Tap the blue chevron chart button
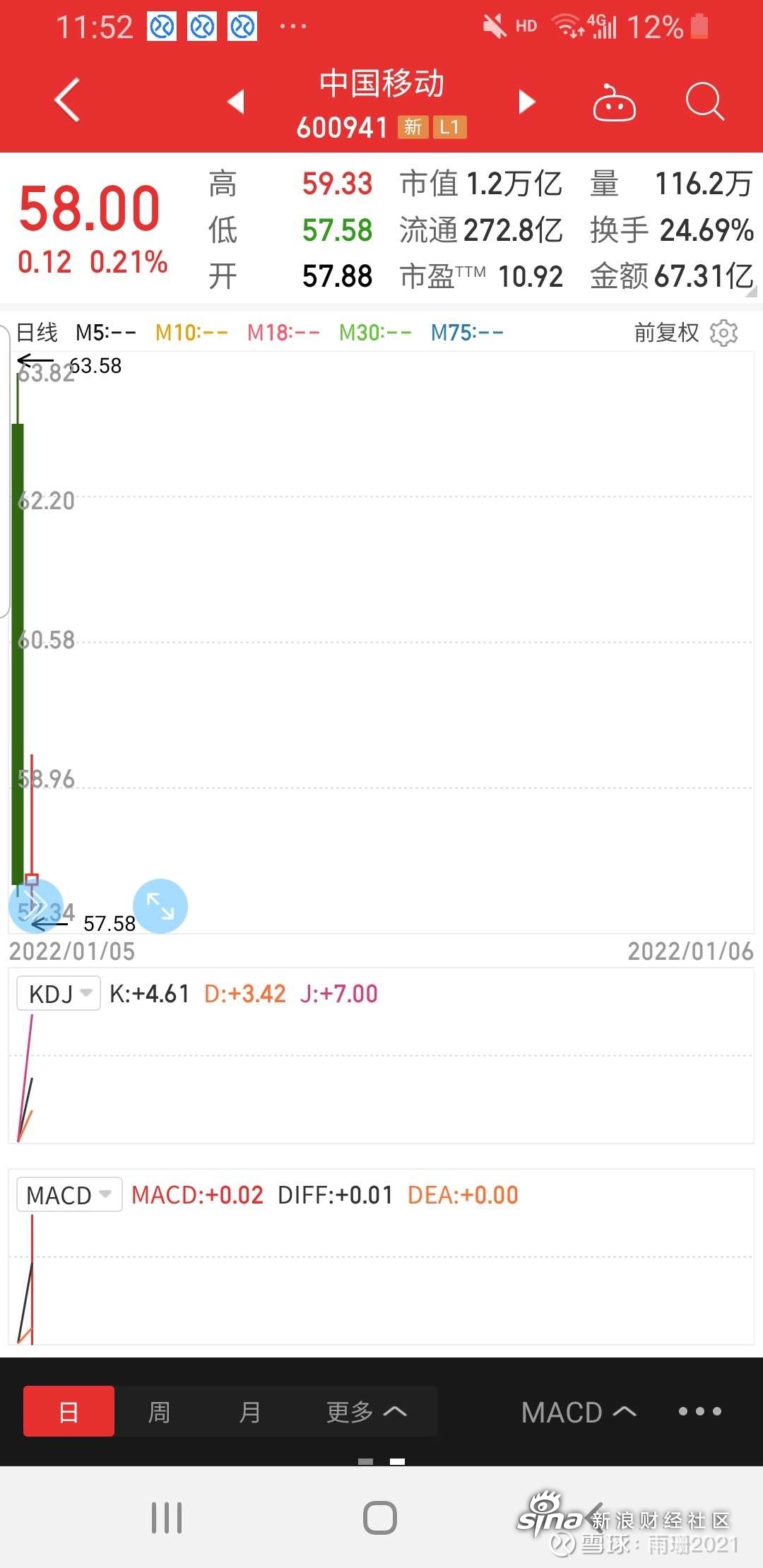 [x=36, y=906]
